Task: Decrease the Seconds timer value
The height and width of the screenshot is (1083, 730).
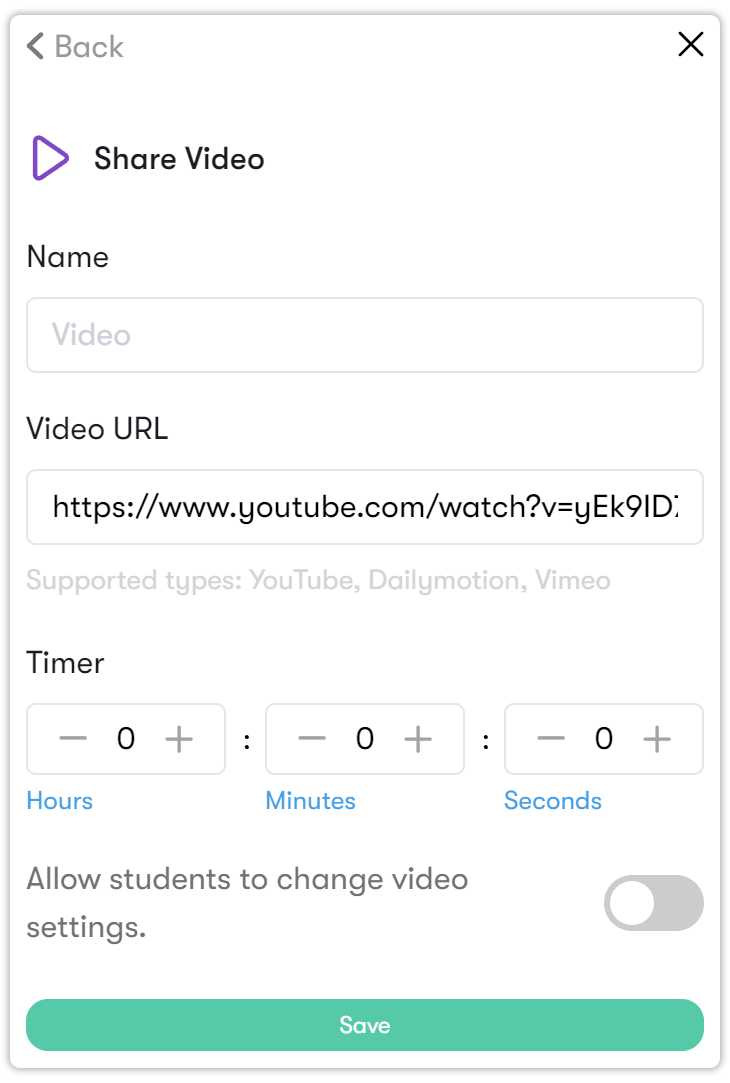Action: click(x=551, y=739)
